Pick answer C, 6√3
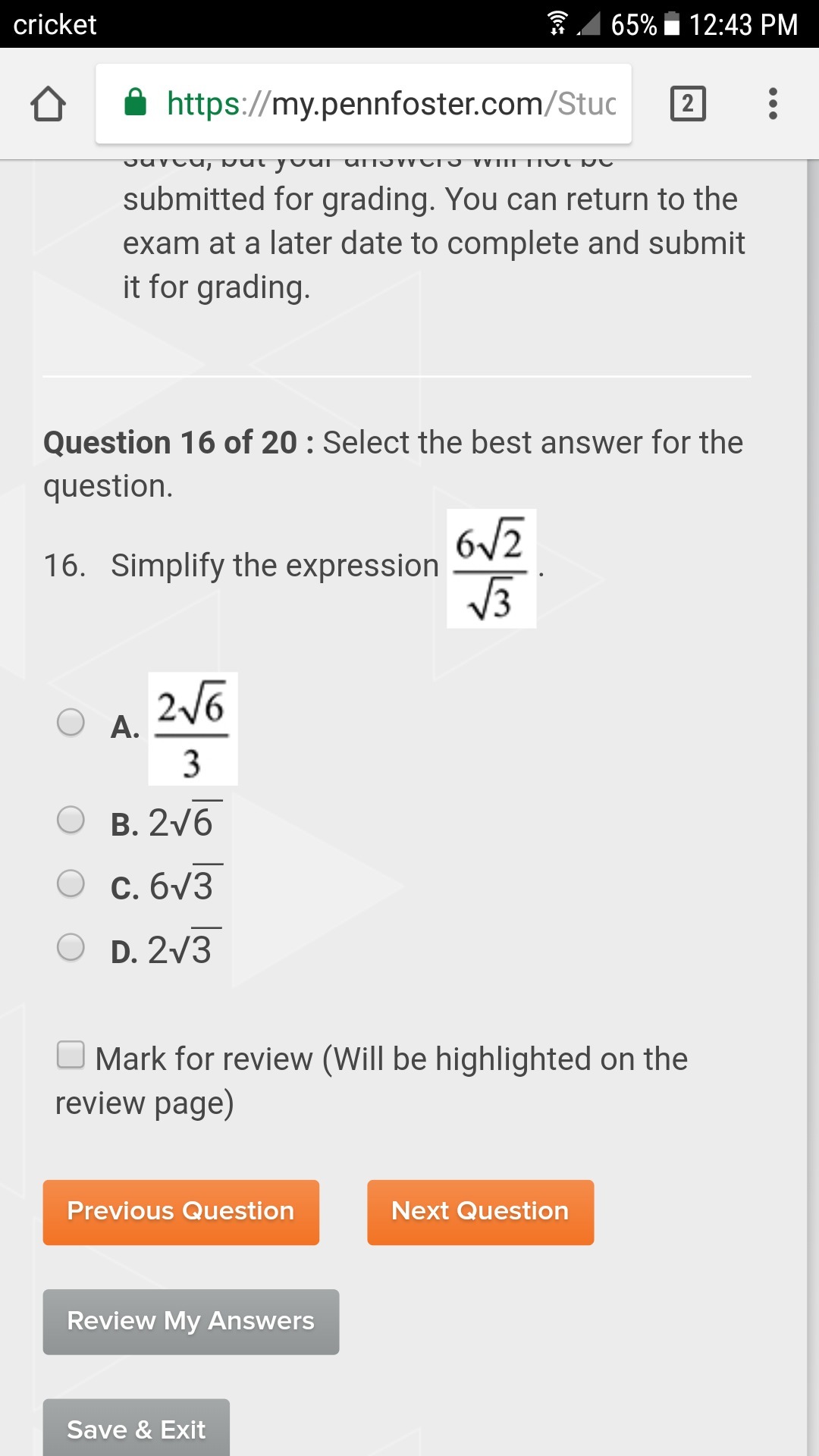The width and height of the screenshot is (819, 1456). click(x=71, y=883)
